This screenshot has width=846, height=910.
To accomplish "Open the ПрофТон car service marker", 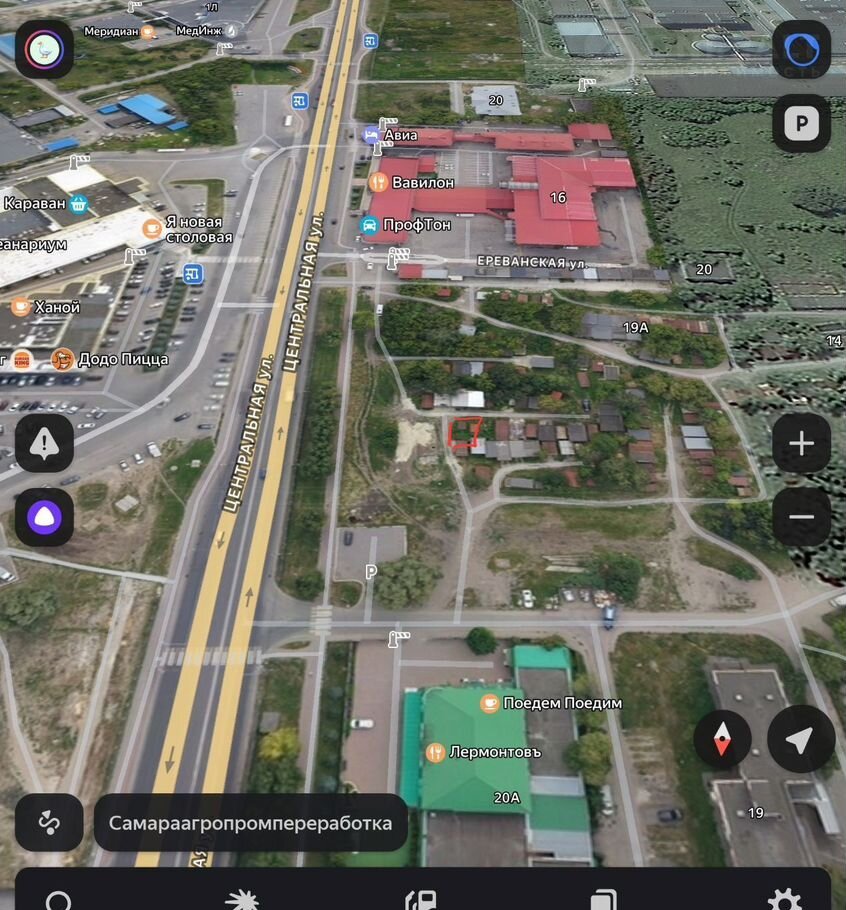I will pos(369,225).
